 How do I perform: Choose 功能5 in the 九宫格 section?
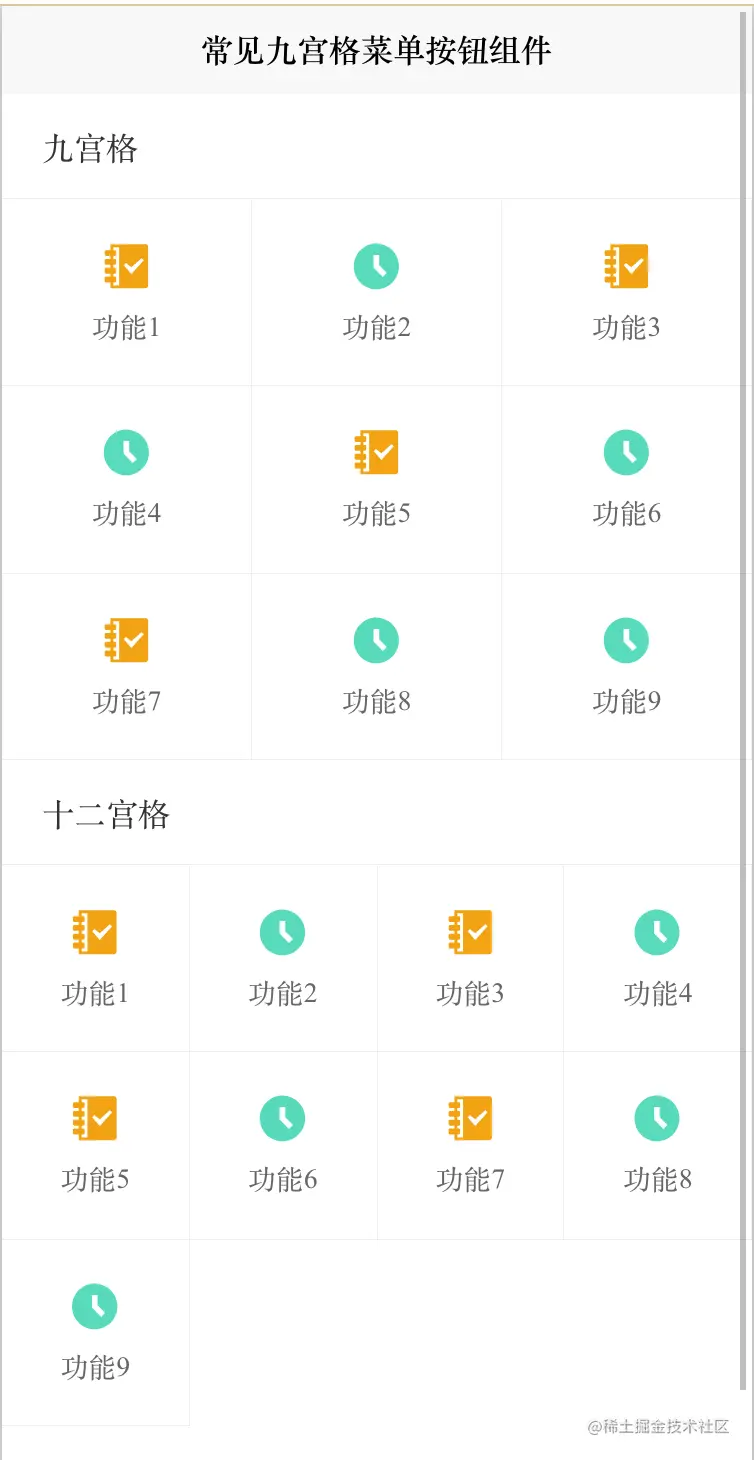point(376,478)
